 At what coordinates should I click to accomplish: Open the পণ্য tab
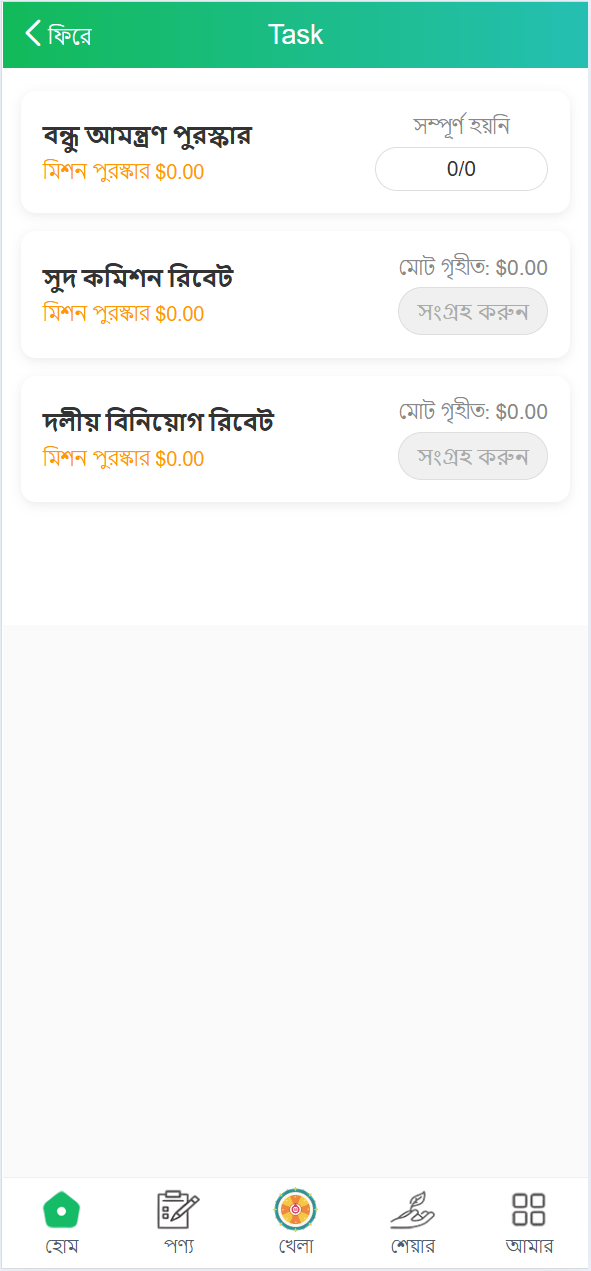pyautogui.click(x=178, y=1222)
